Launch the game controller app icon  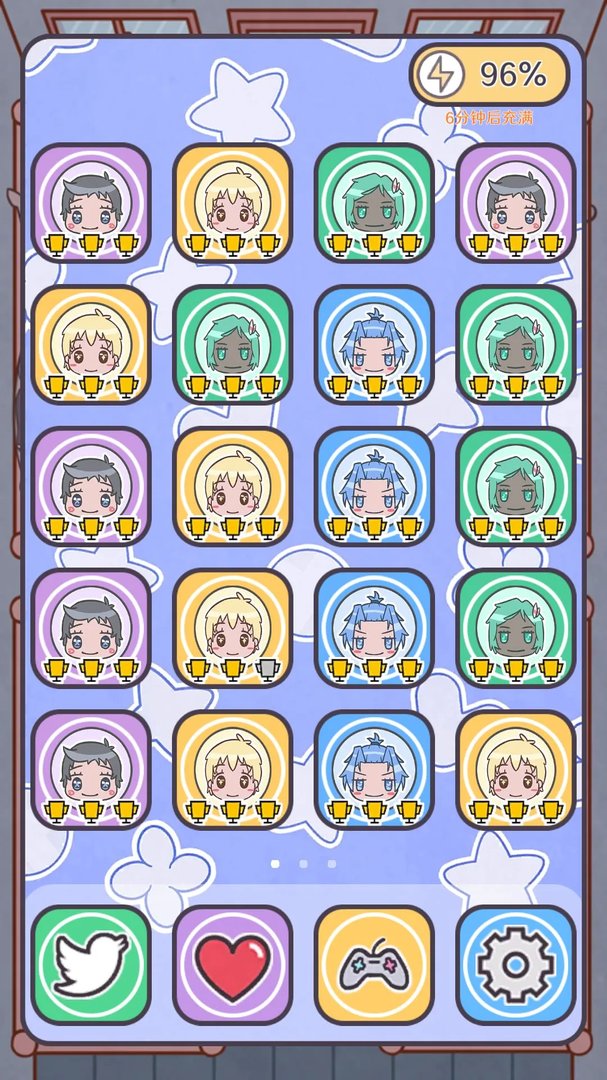pos(374,964)
